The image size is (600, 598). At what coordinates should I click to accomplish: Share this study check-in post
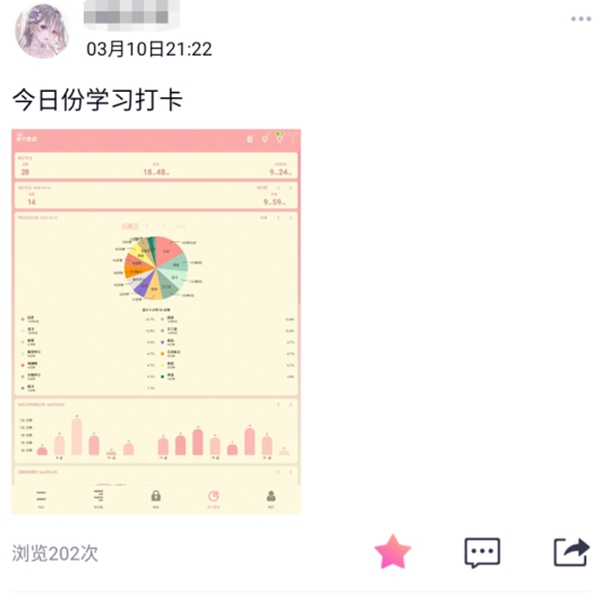tap(571, 551)
